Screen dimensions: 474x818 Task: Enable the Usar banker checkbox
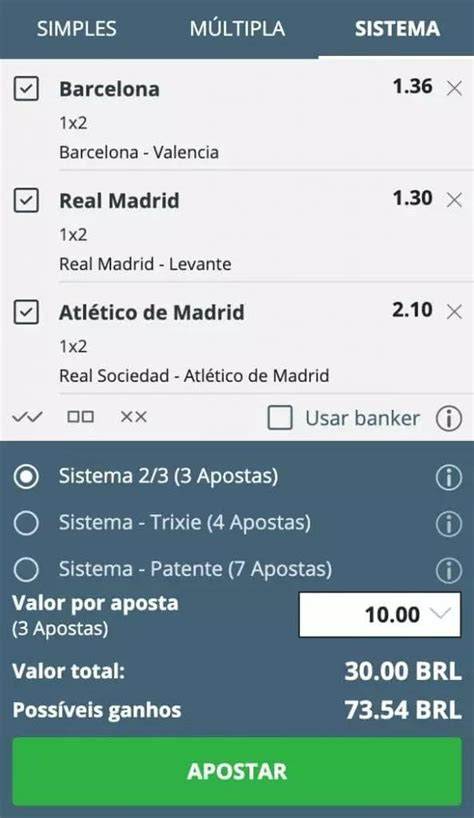(279, 418)
